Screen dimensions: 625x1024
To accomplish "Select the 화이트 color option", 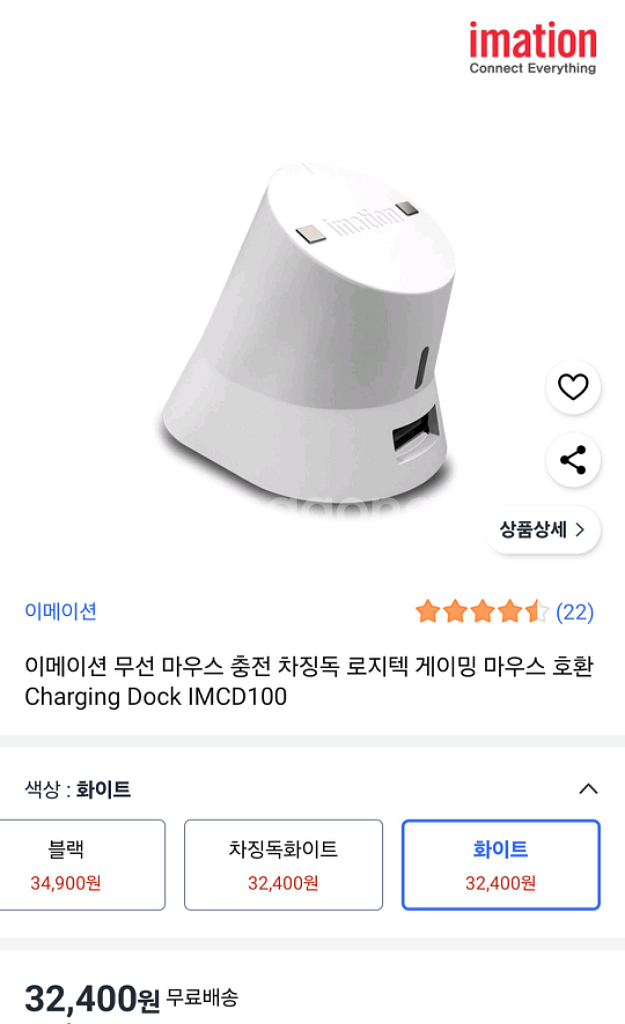I will point(500,865).
